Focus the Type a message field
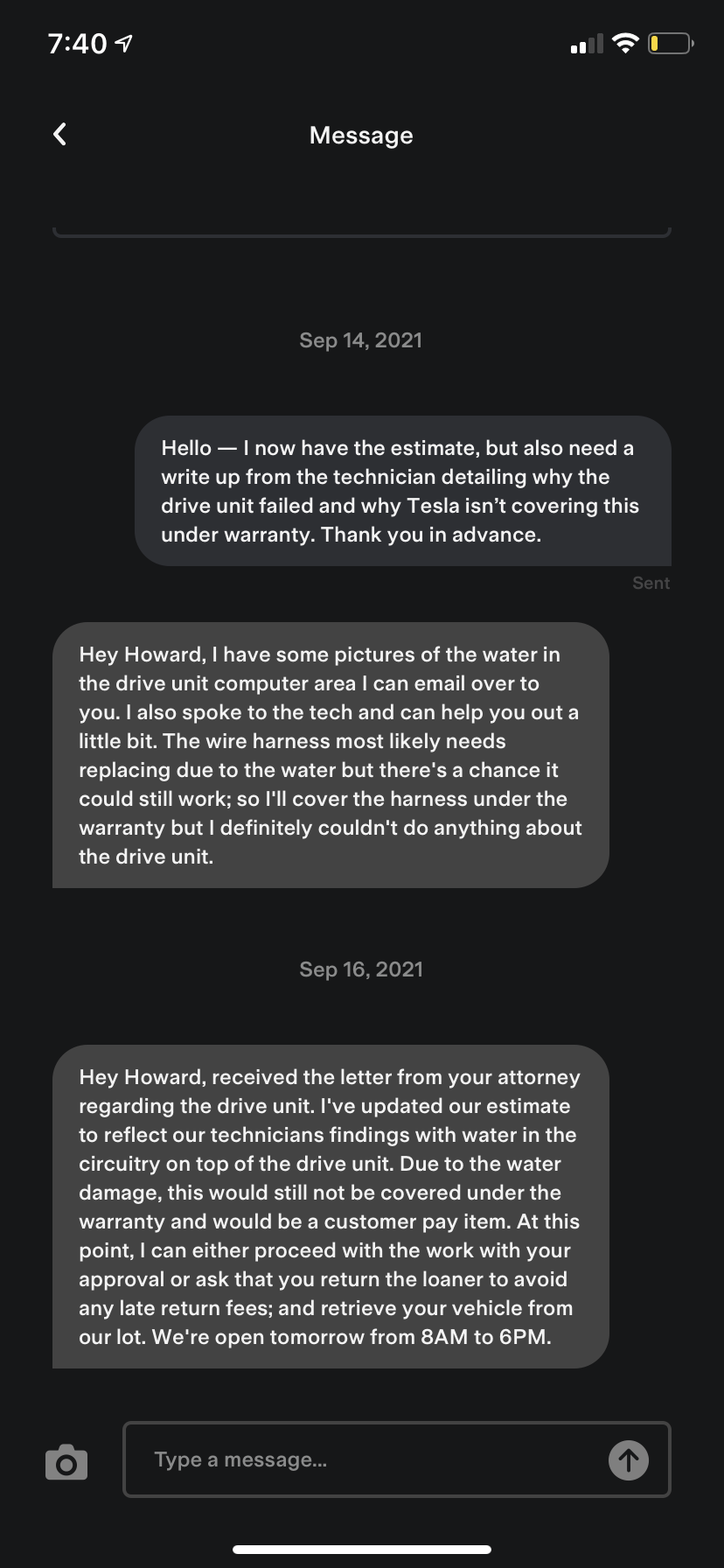The width and height of the screenshot is (724, 1568). coord(367,1459)
